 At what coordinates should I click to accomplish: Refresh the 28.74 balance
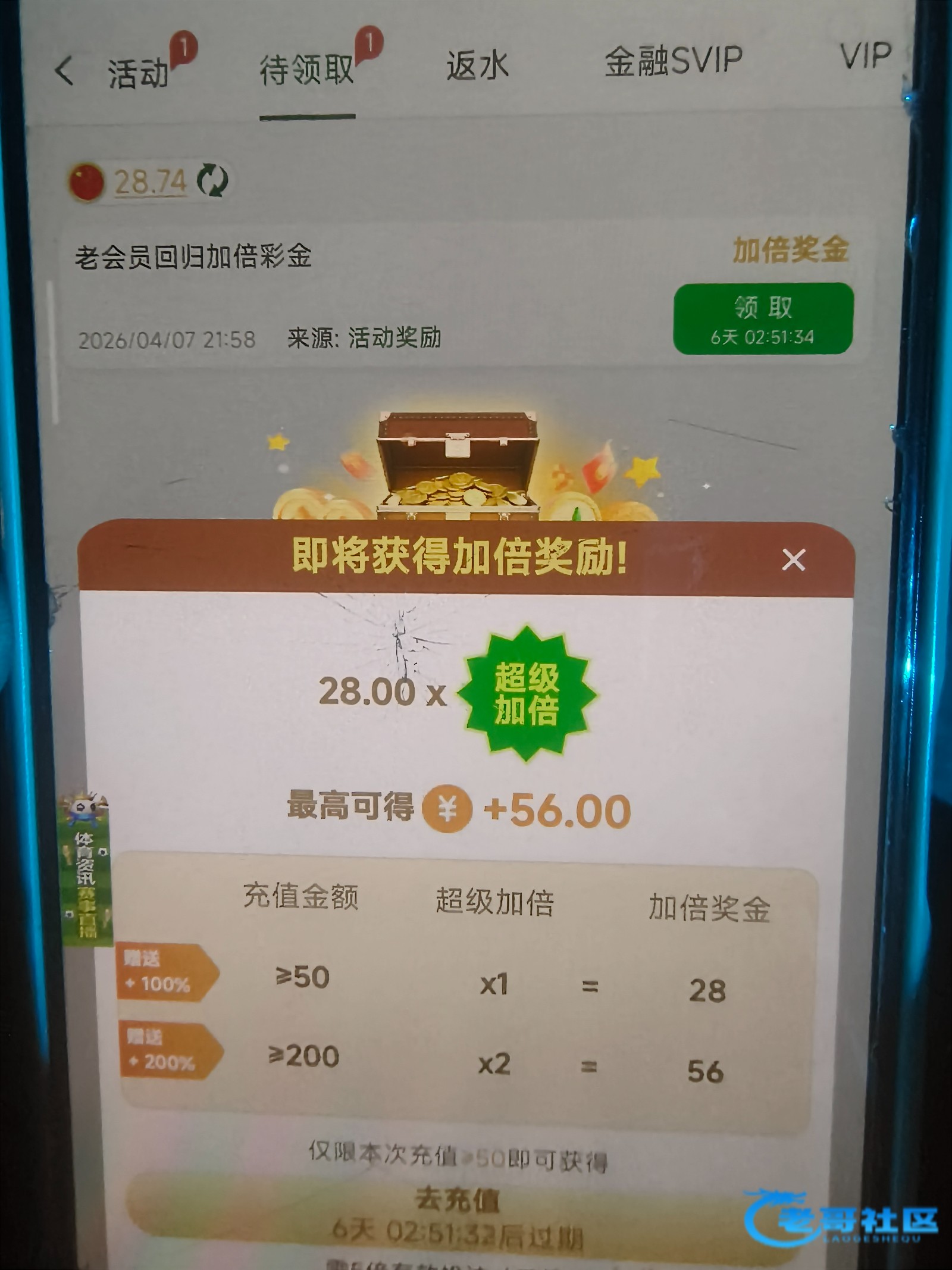[212, 180]
